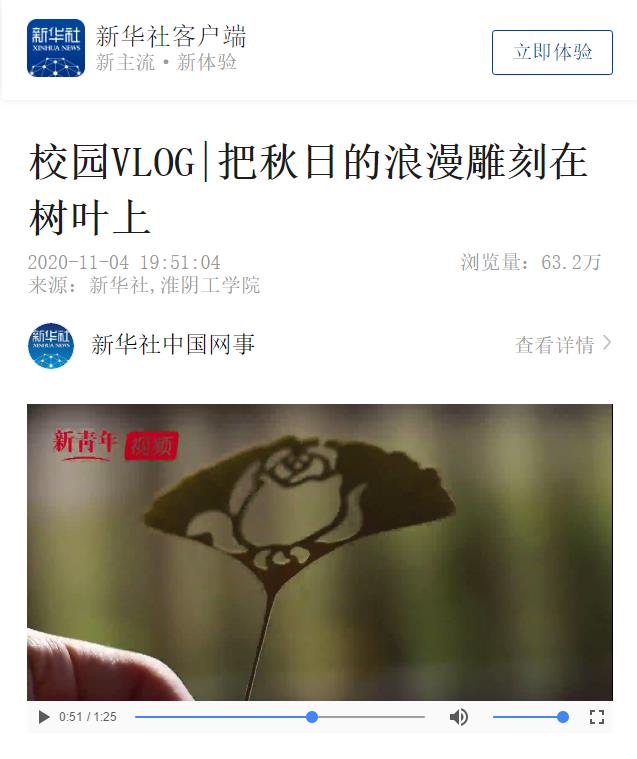Screen dimensions: 637x759
Task: Open the 新华社客户端 app banner
Action: (x=170, y=49)
